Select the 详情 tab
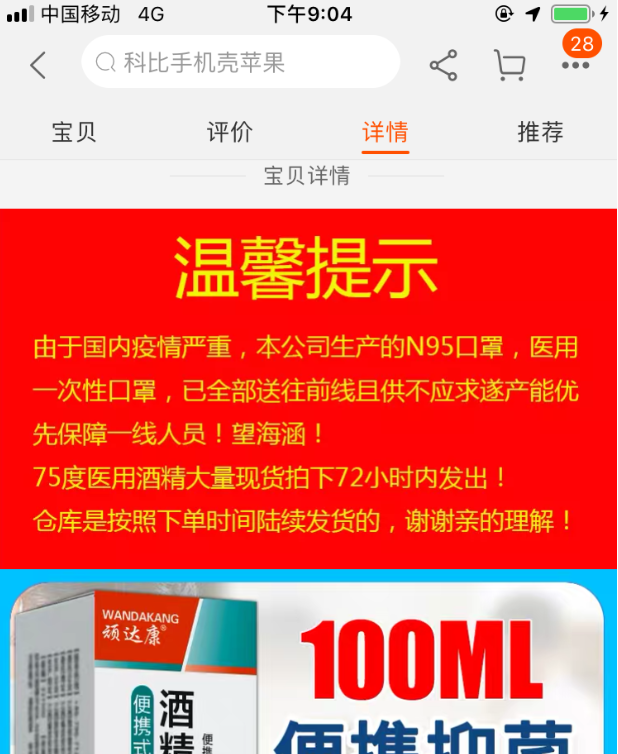Screen dimensions: 618x754 coord(385,132)
